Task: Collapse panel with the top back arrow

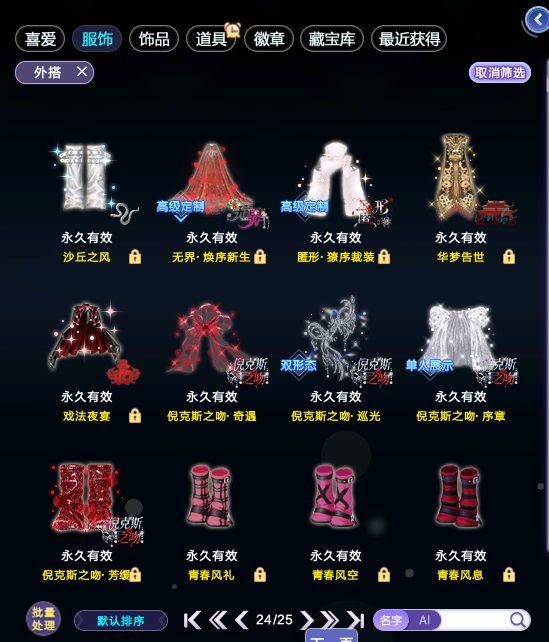Action: (538, 20)
